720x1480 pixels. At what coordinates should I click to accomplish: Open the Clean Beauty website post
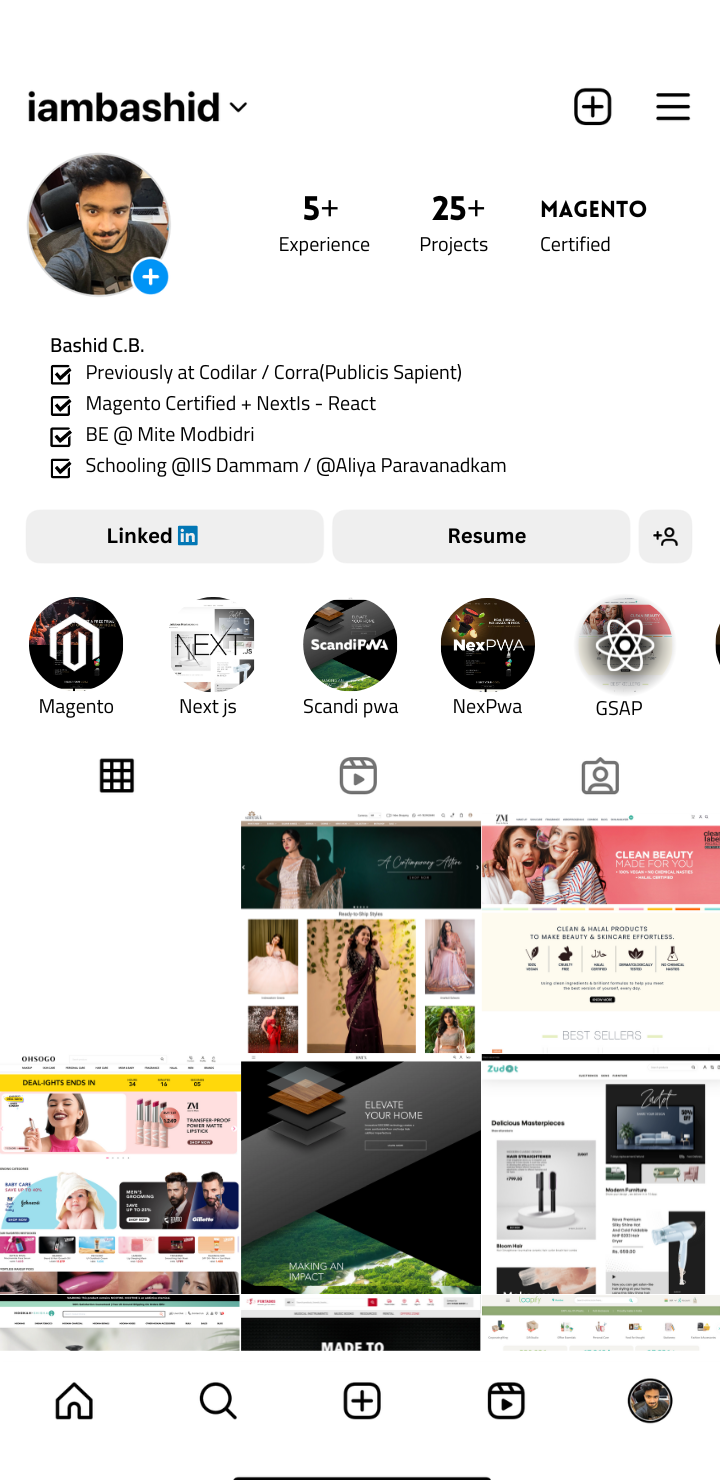600,932
